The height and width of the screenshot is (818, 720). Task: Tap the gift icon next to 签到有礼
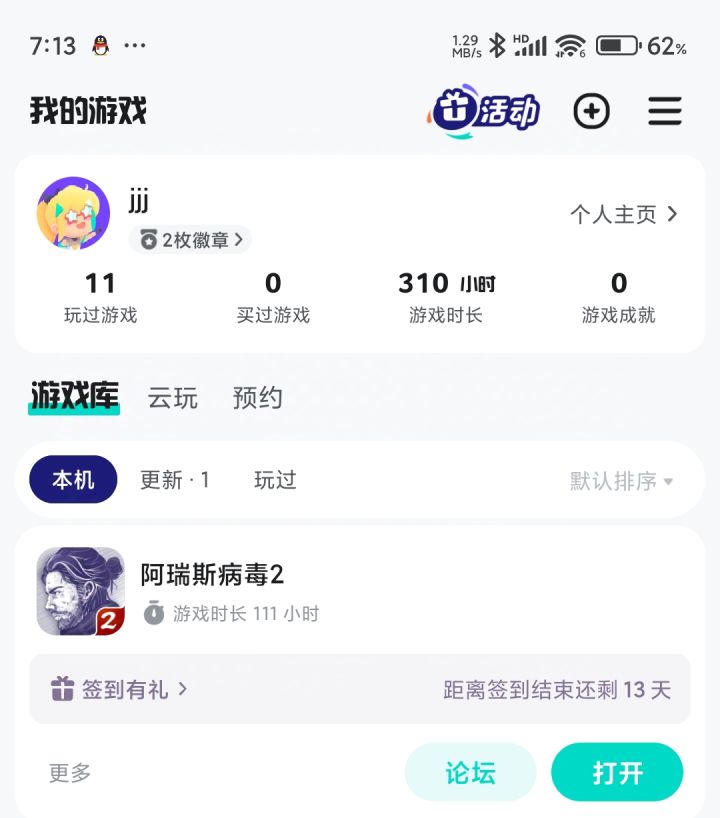coord(62,689)
